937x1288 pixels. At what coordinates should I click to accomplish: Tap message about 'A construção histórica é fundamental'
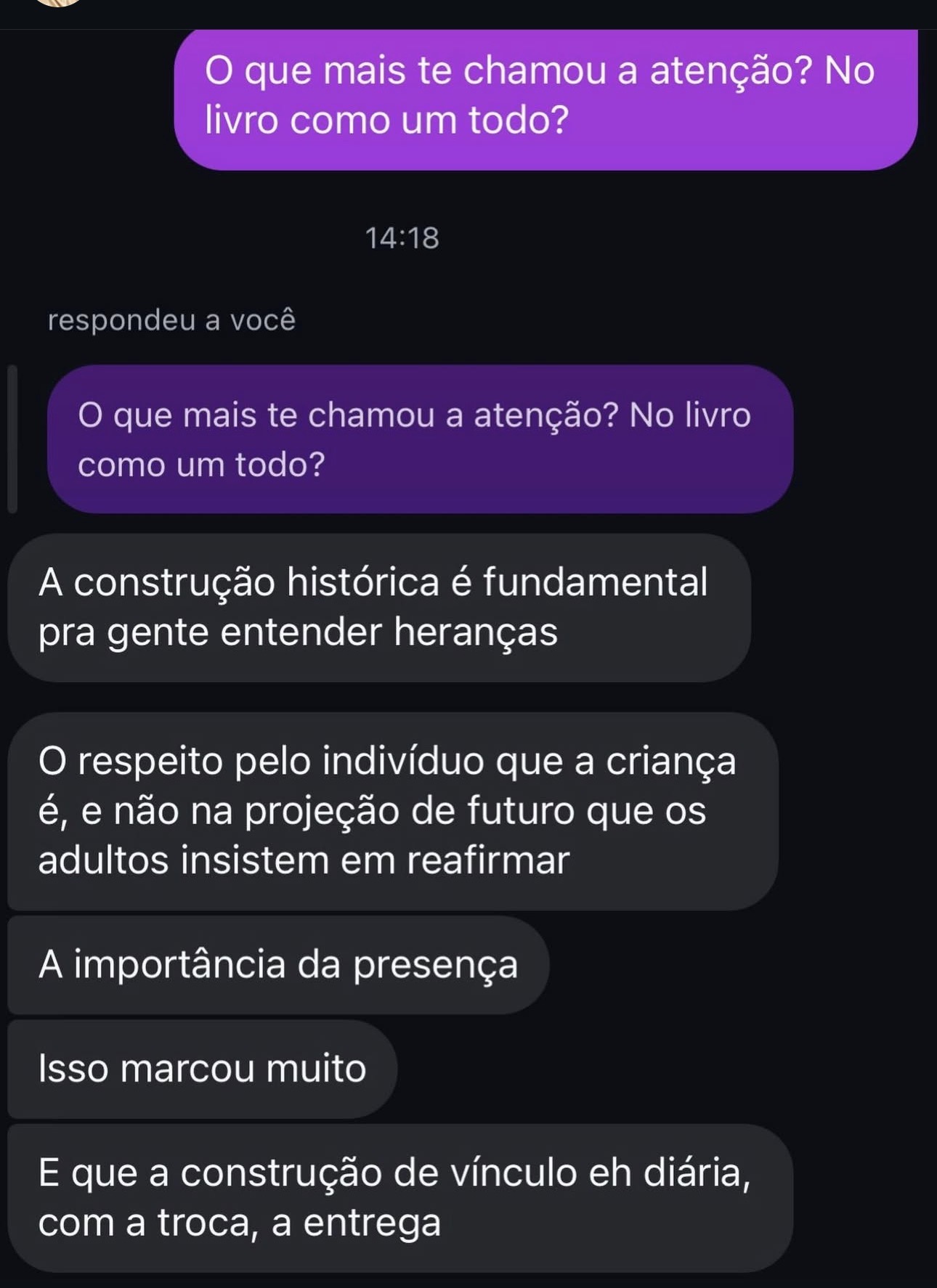[374, 606]
